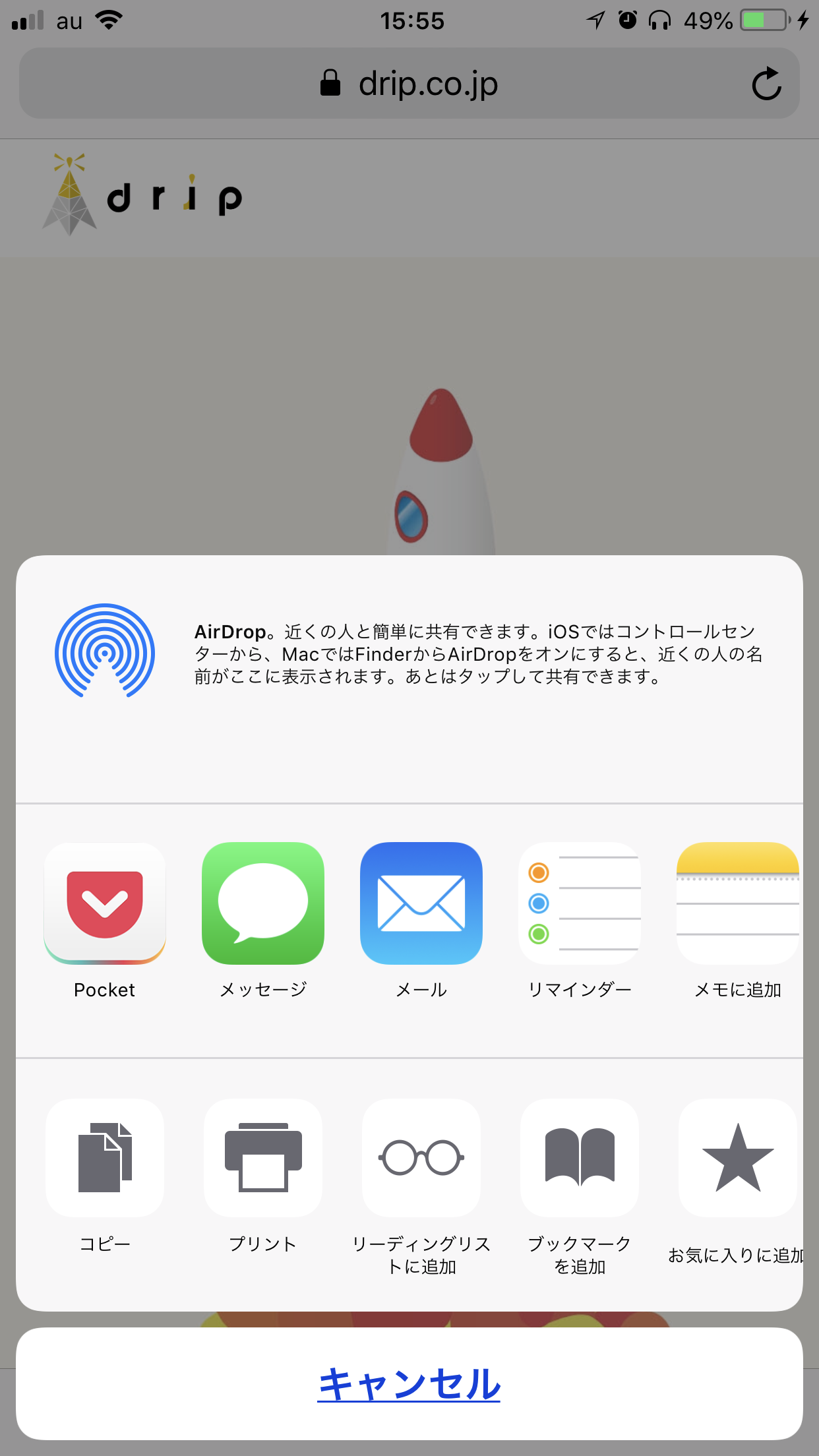Share the page to Pocket
This screenshot has width=819, height=1456.
pyautogui.click(x=104, y=903)
